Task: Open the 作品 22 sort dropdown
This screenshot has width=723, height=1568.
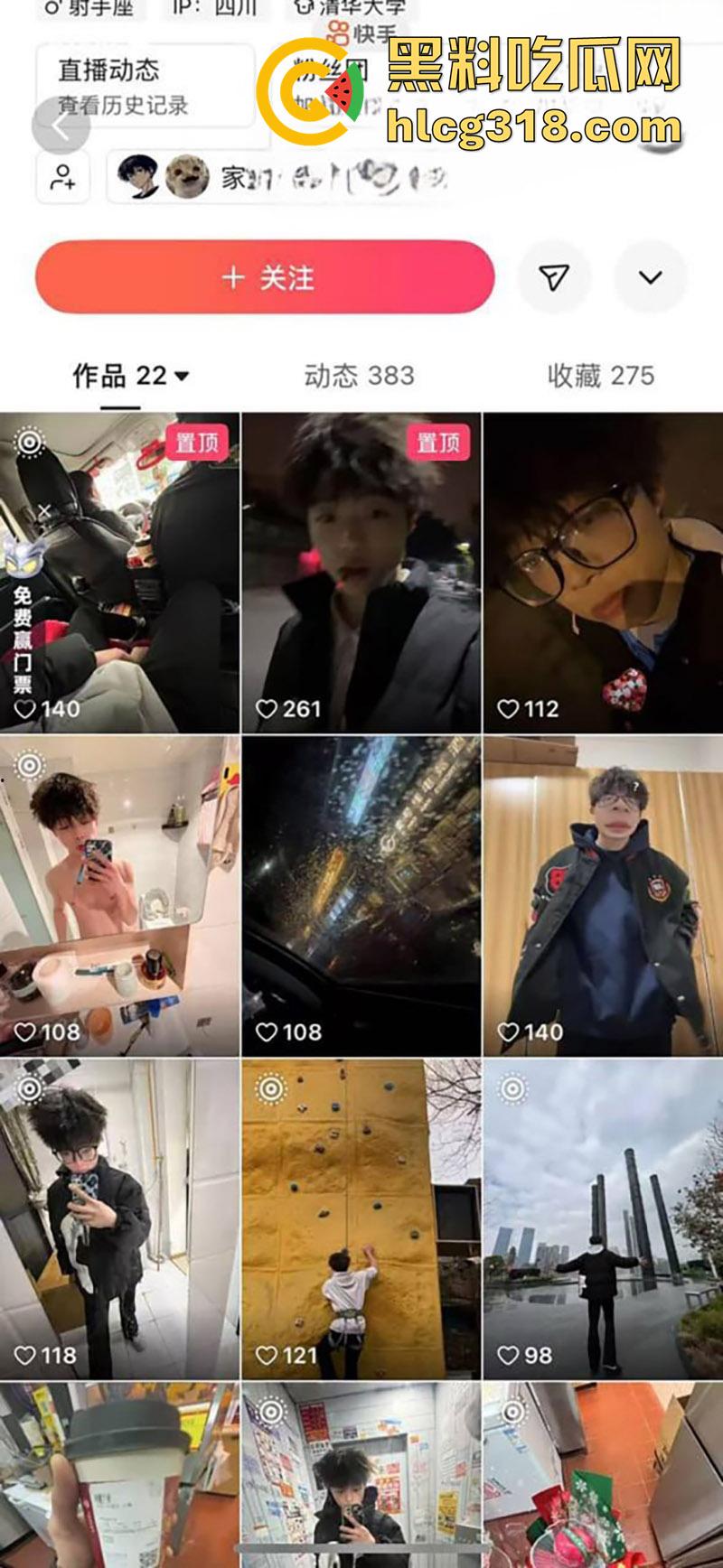Action: (x=132, y=376)
